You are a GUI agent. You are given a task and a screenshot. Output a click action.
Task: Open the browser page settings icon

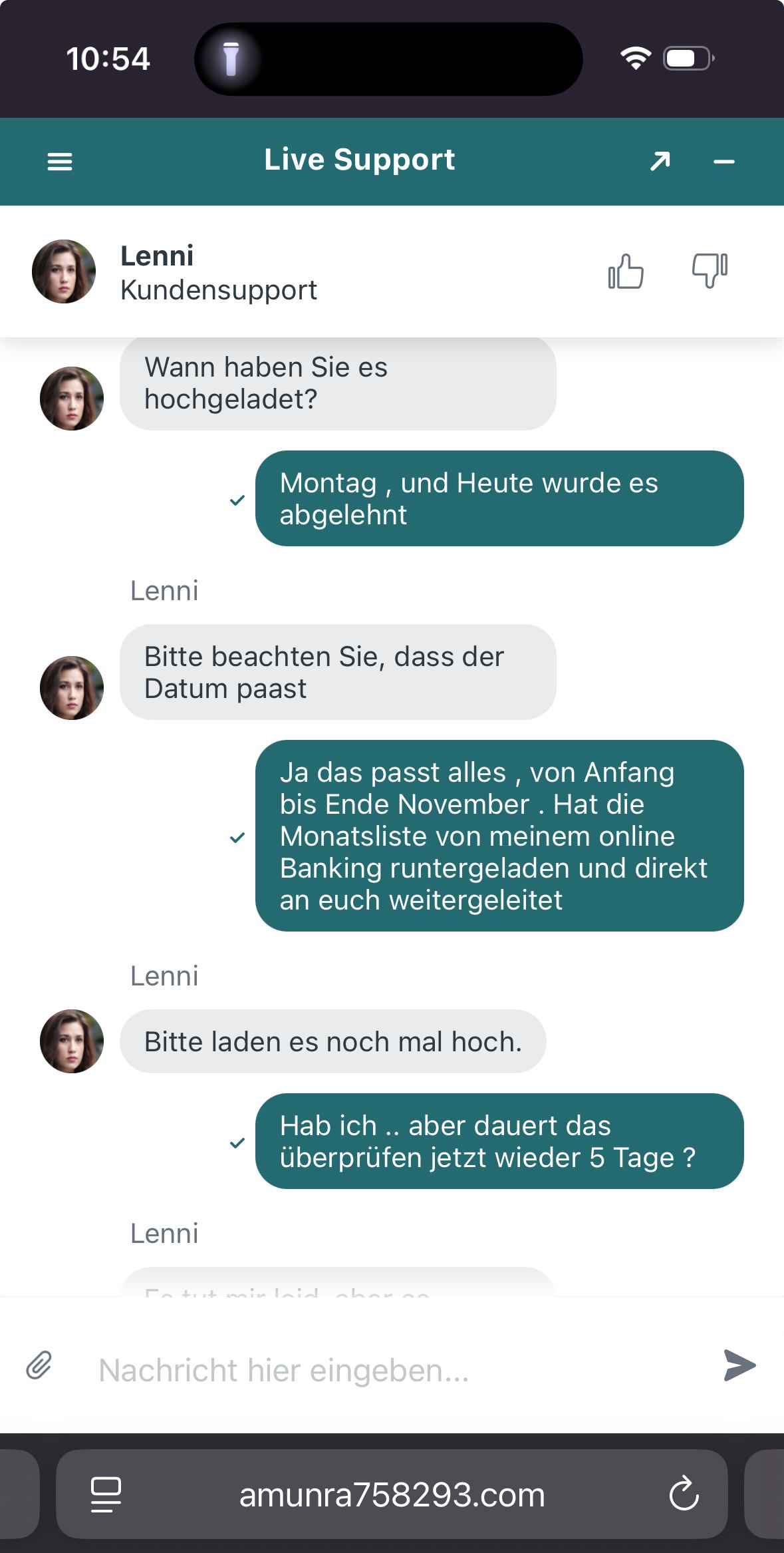pyautogui.click(x=106, y=1494)
